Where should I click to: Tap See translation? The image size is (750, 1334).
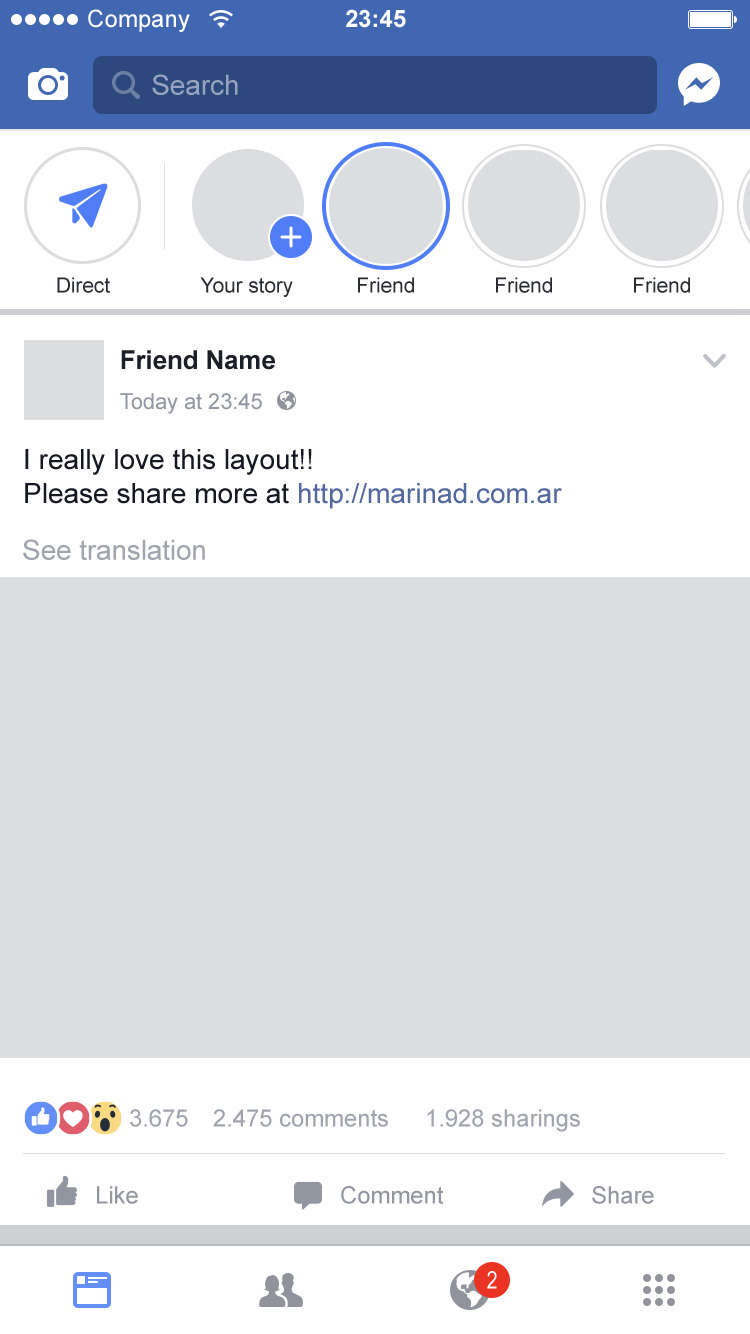coord(114,551)
